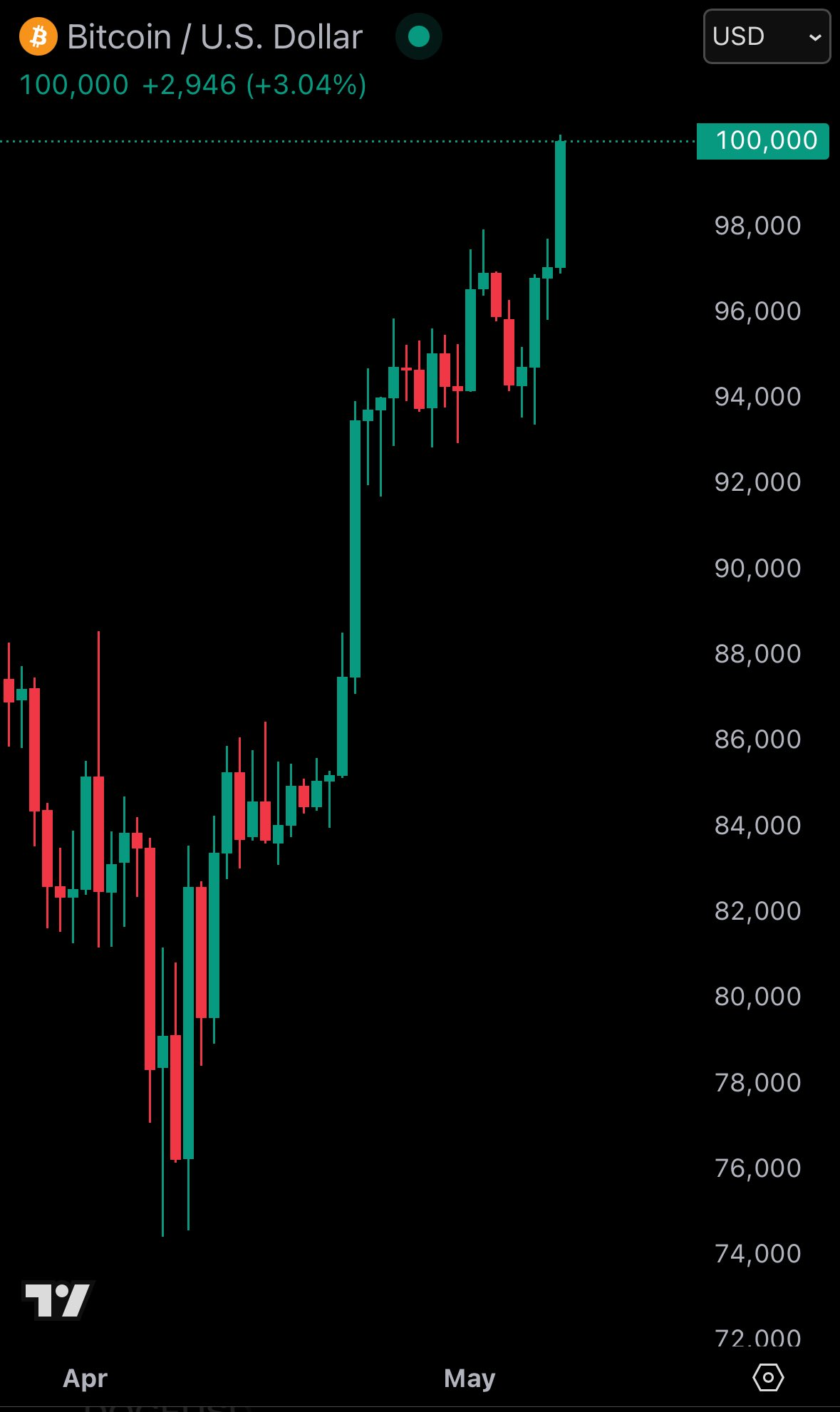The height and width of the screenshot is (1412, 840).
Task: Open the USD currency dropdown
Action: pyautogui.click(x=767, y=36)
